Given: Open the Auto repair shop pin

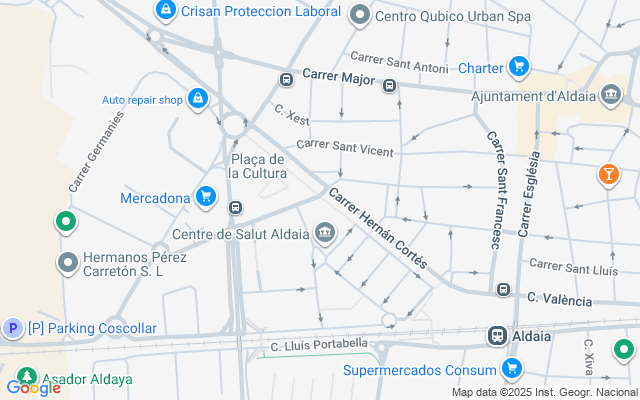Looking at the screenshot, I should point(198,98).
